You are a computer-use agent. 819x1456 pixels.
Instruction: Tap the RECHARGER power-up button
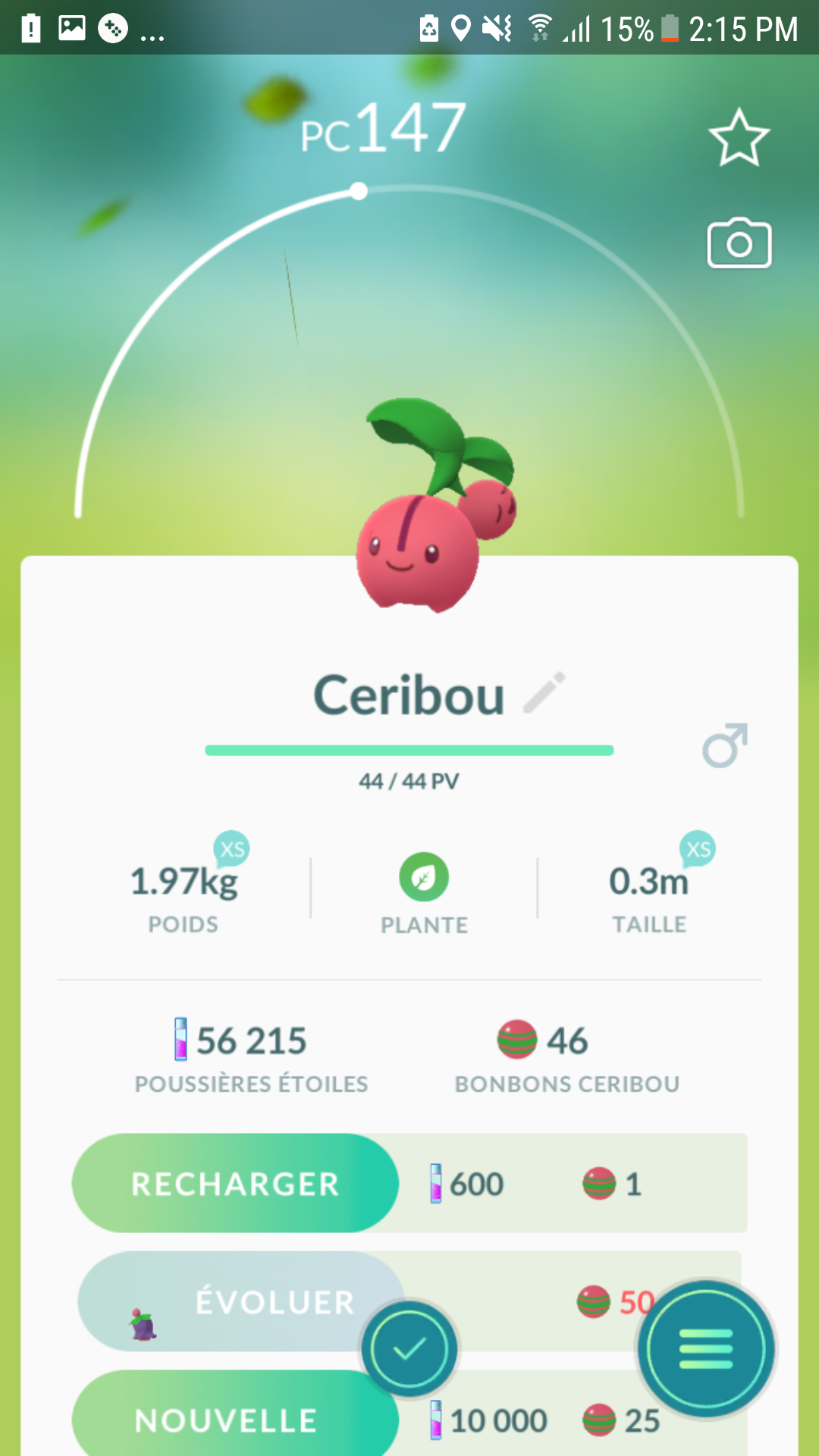[235, 1183]
